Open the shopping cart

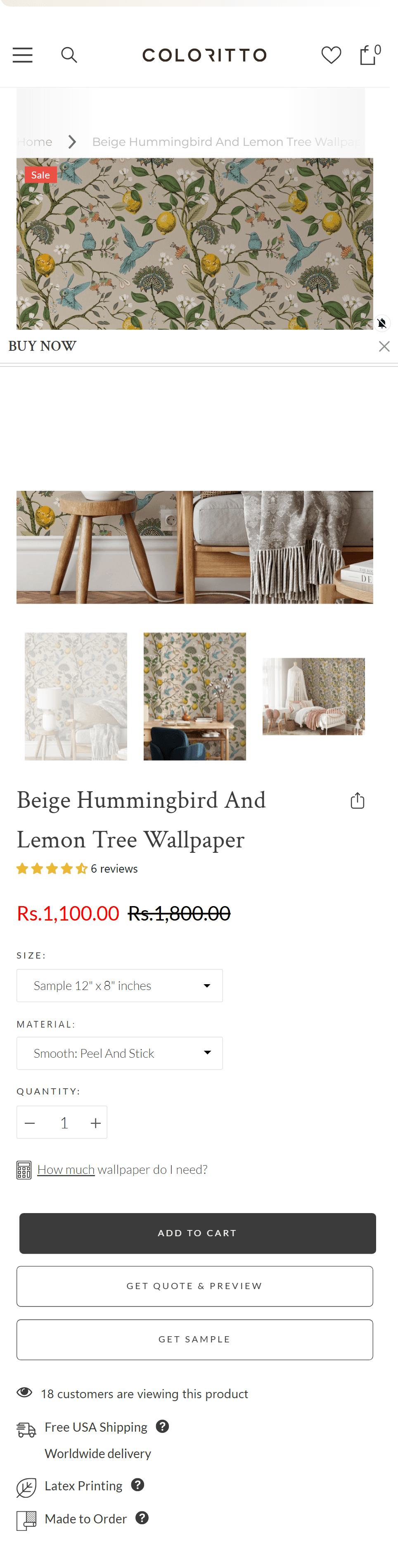coord(368,55)
